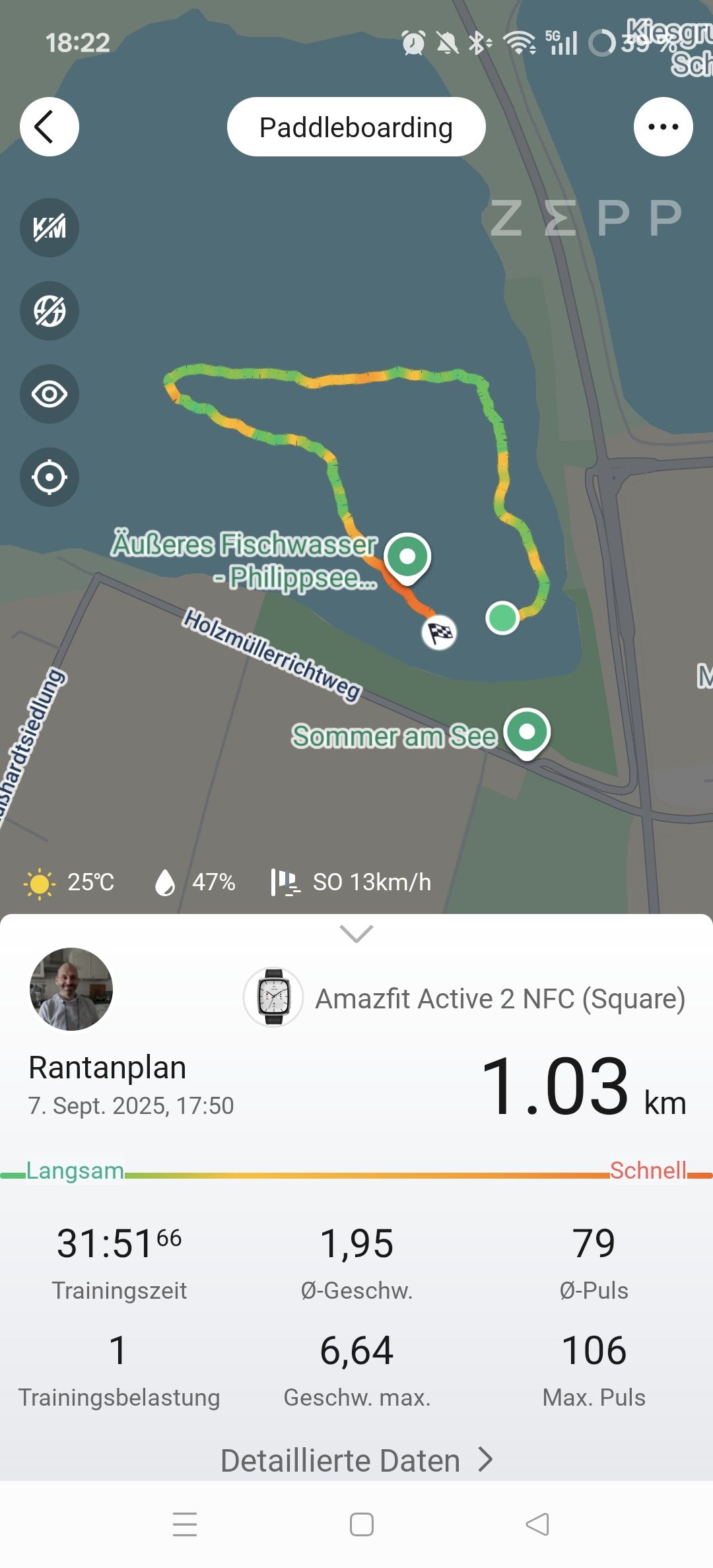Tap the Äußeres Fischwasser map pin

click(407, 558)
